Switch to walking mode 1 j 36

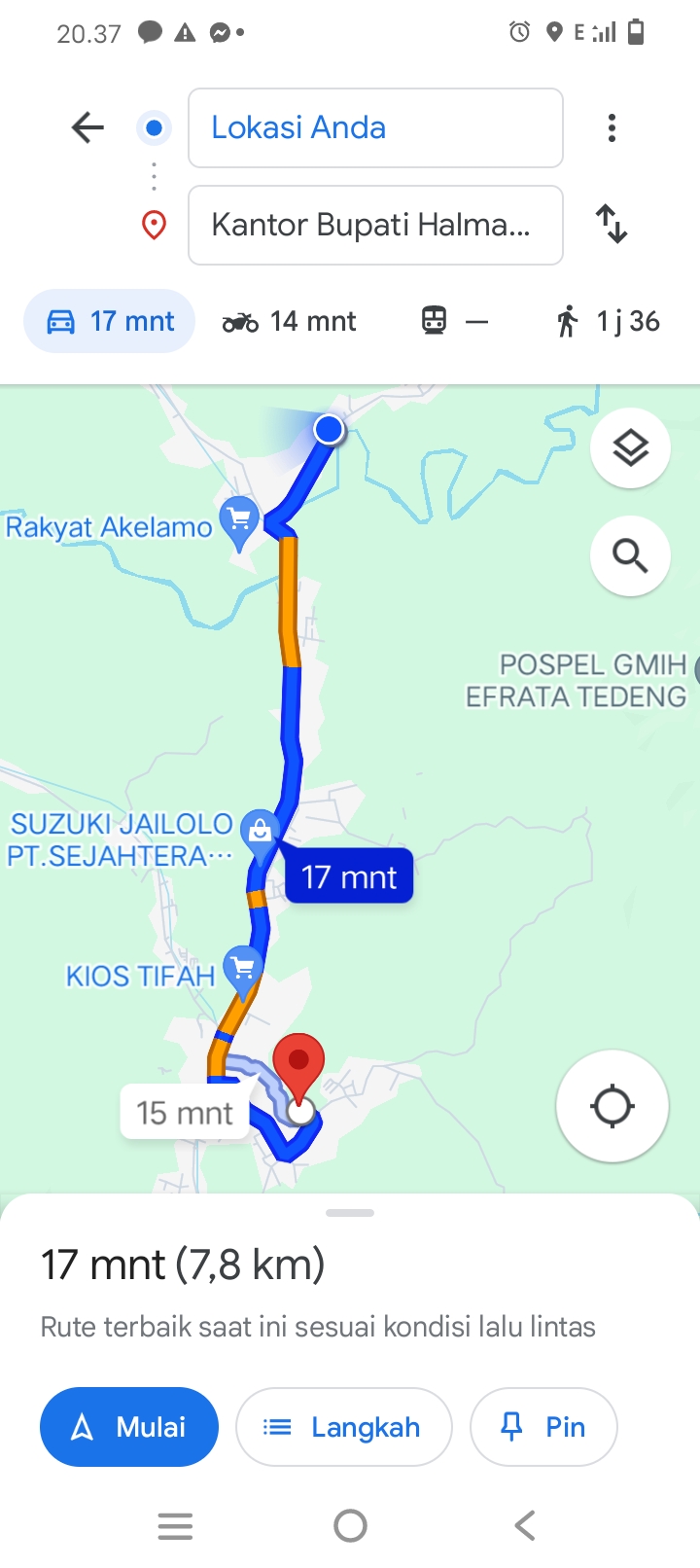[608, 321]
